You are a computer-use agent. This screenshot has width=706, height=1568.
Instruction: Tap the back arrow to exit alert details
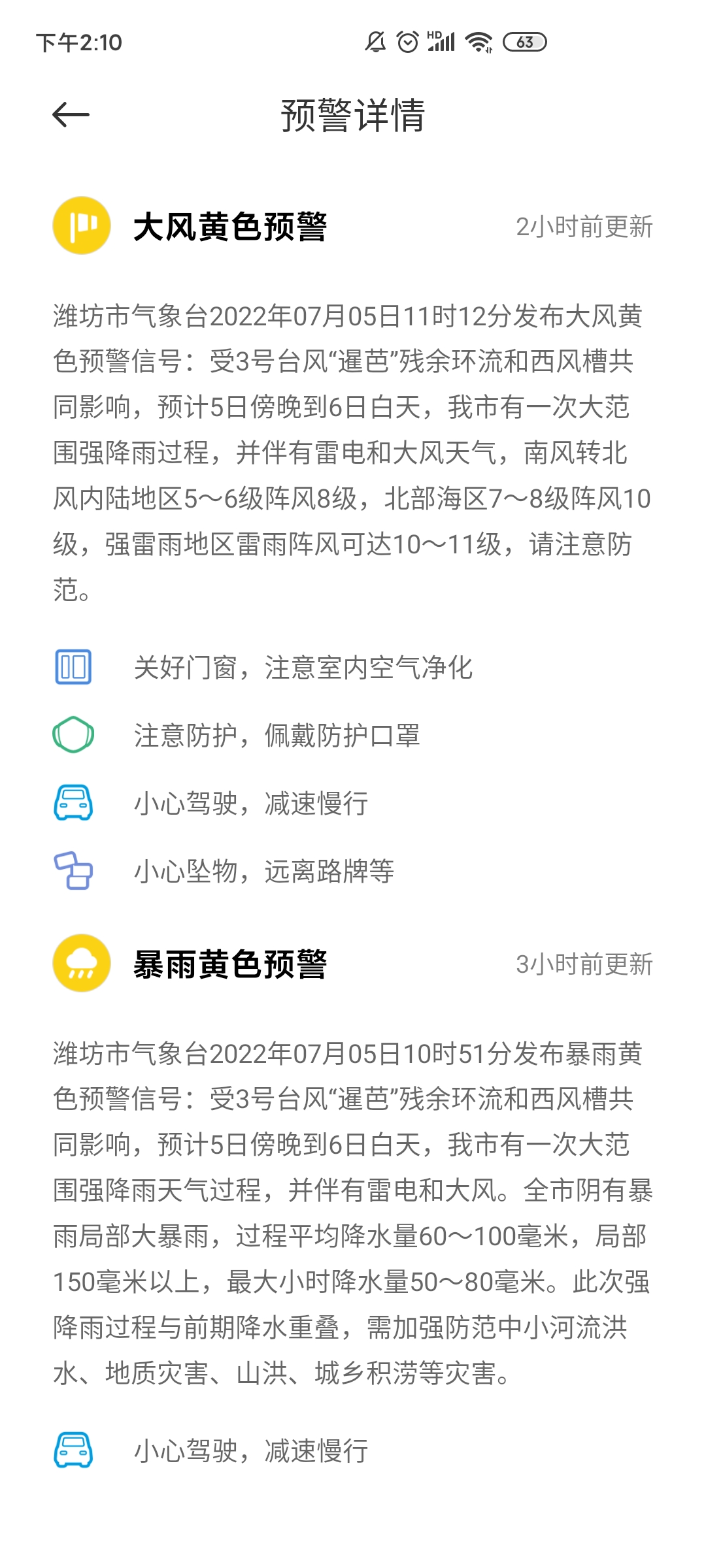click(69, 115)
